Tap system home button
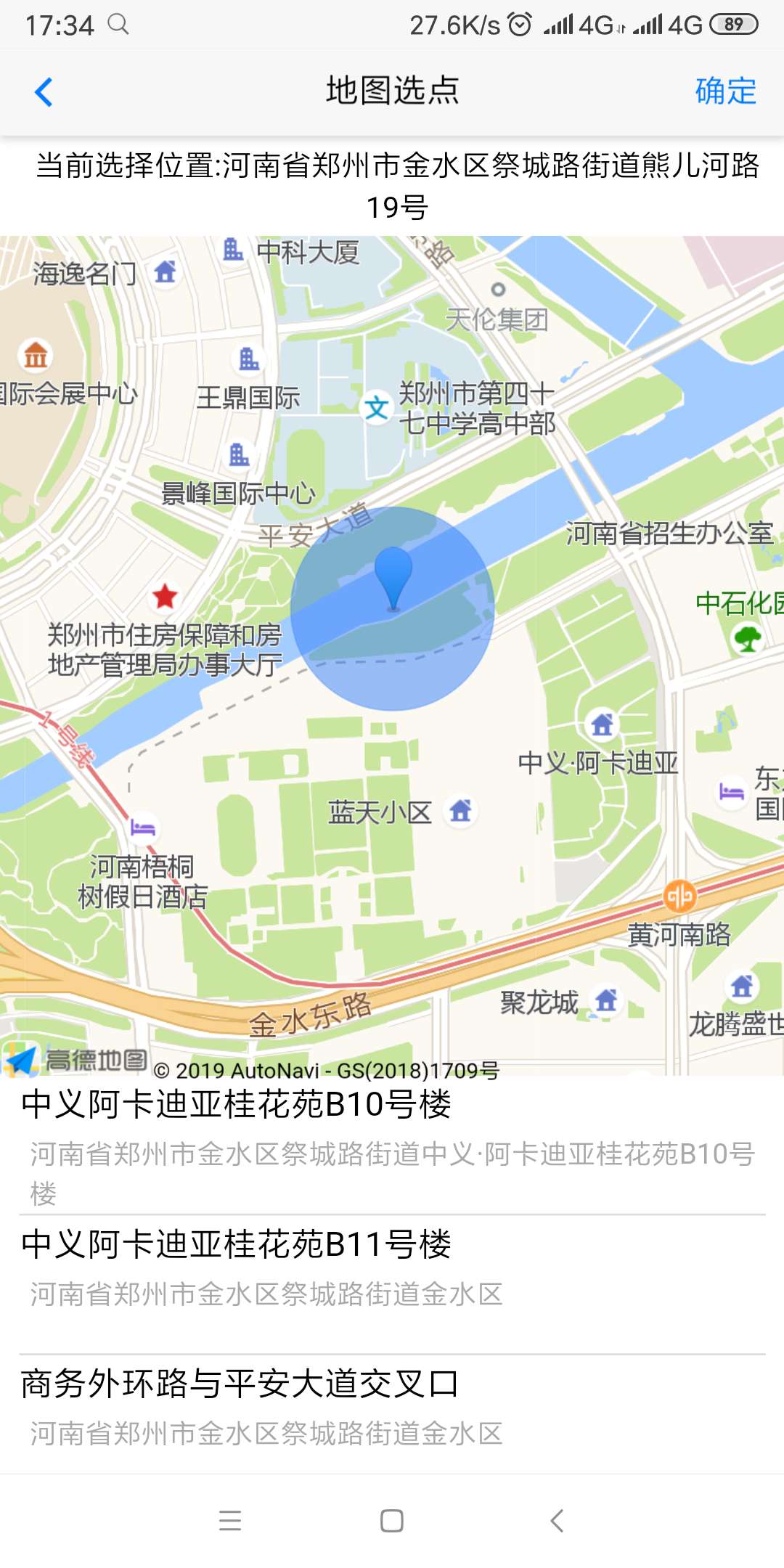Image resolution: width=784 pixels, height=1568 pixels. pos(392,1520)
